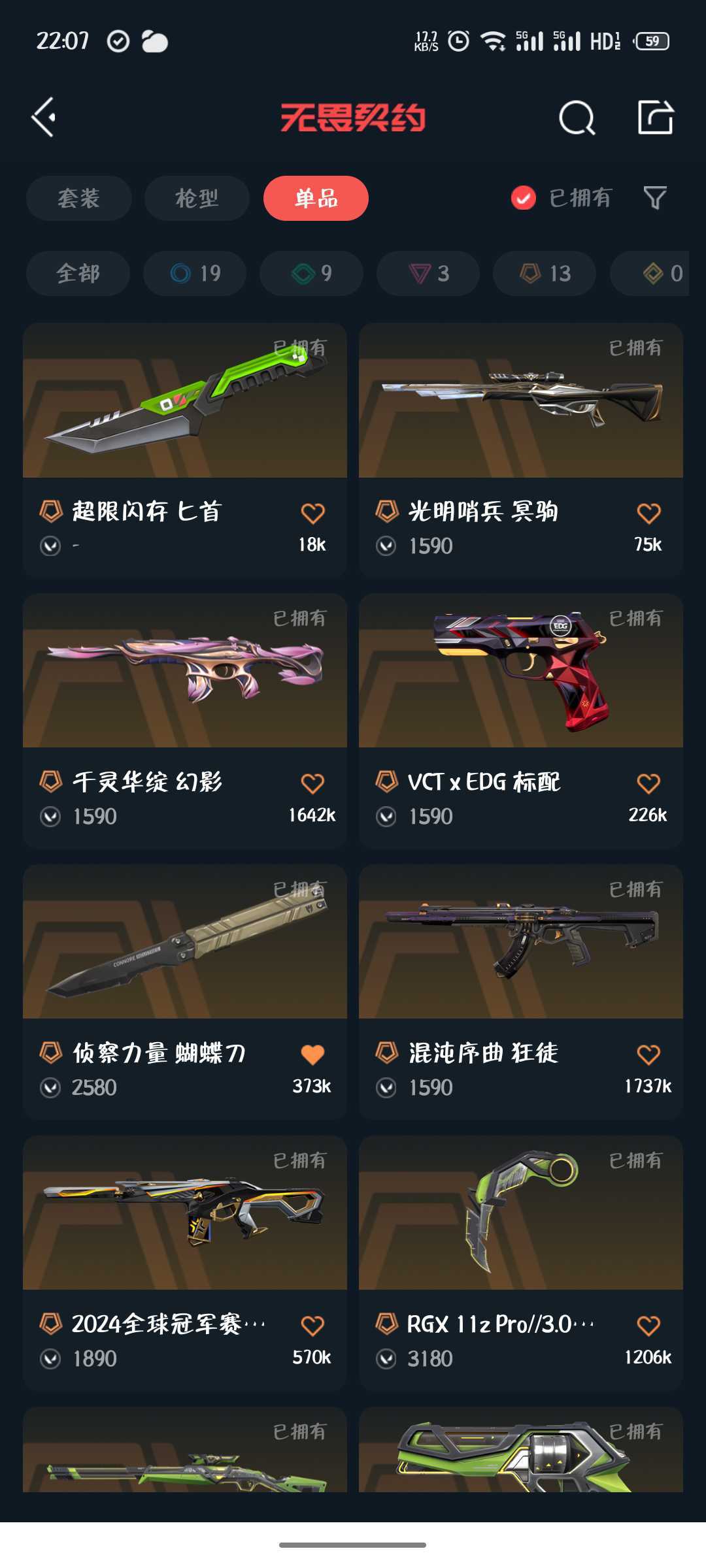Viewport: 706px width, 1568px height.
Task: Favorite the 超限闪存 匕首 skin
Action: 312,512
